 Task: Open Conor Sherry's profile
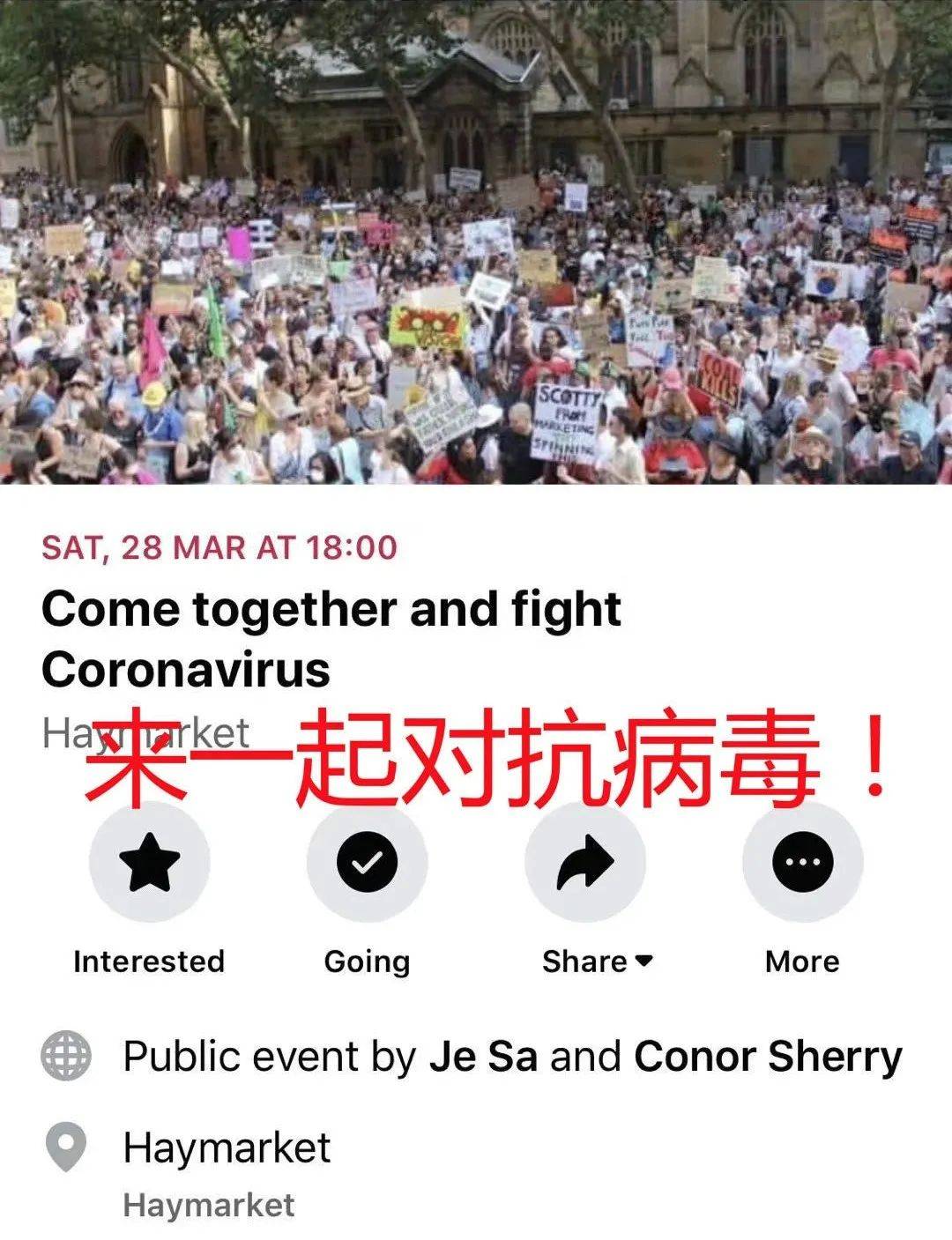(x=768, y=1056)
